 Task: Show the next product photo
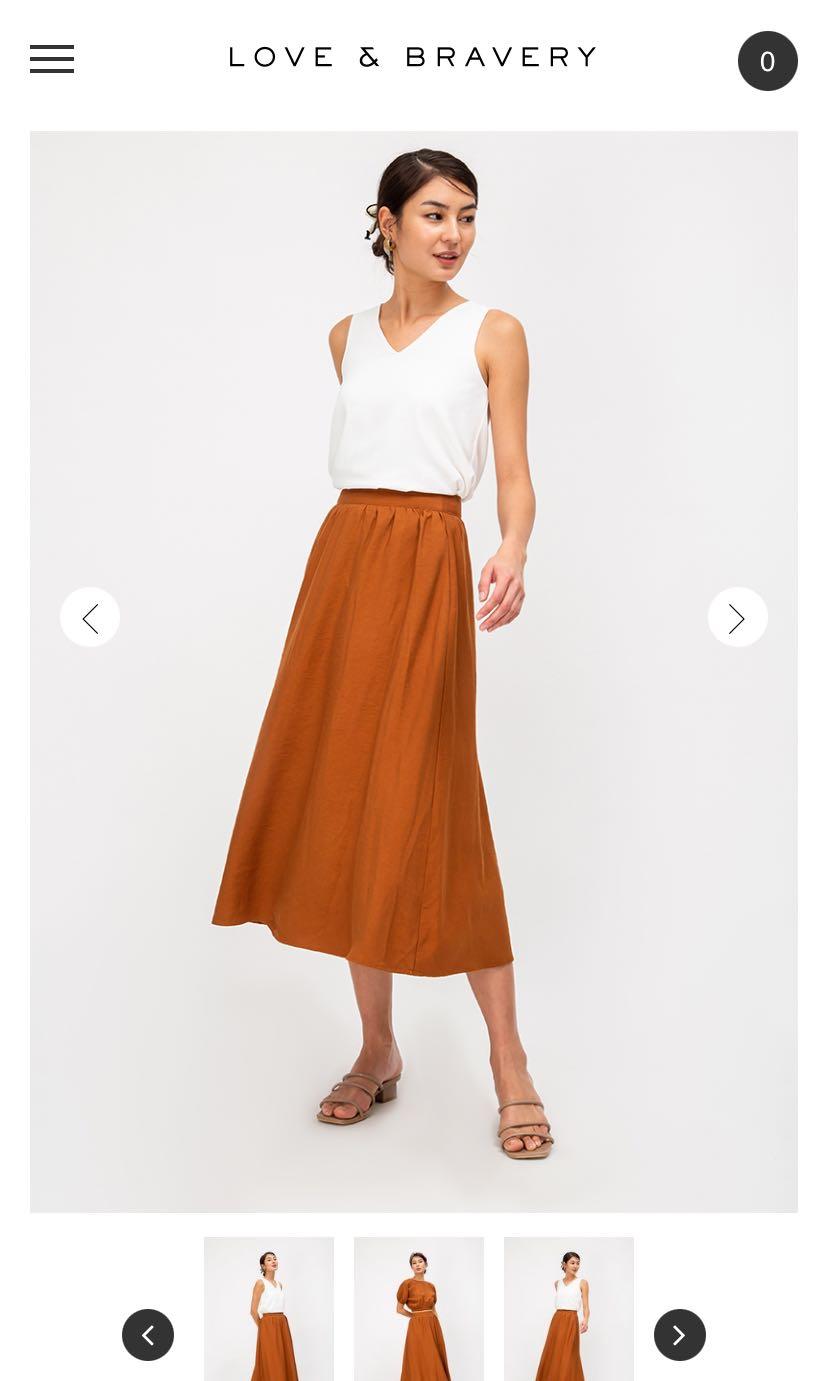pos(737,617)
